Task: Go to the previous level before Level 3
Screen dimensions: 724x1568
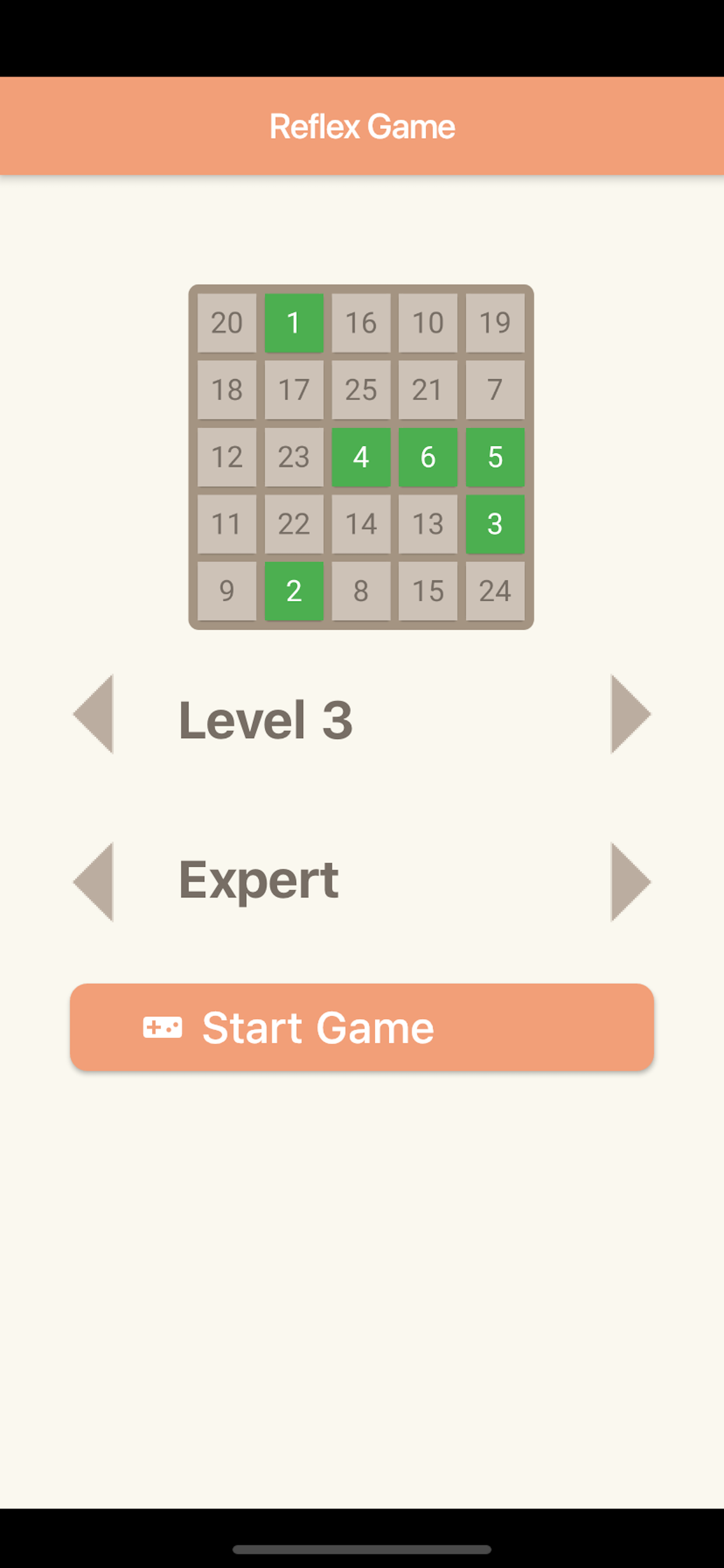Action: pos(93,714)
